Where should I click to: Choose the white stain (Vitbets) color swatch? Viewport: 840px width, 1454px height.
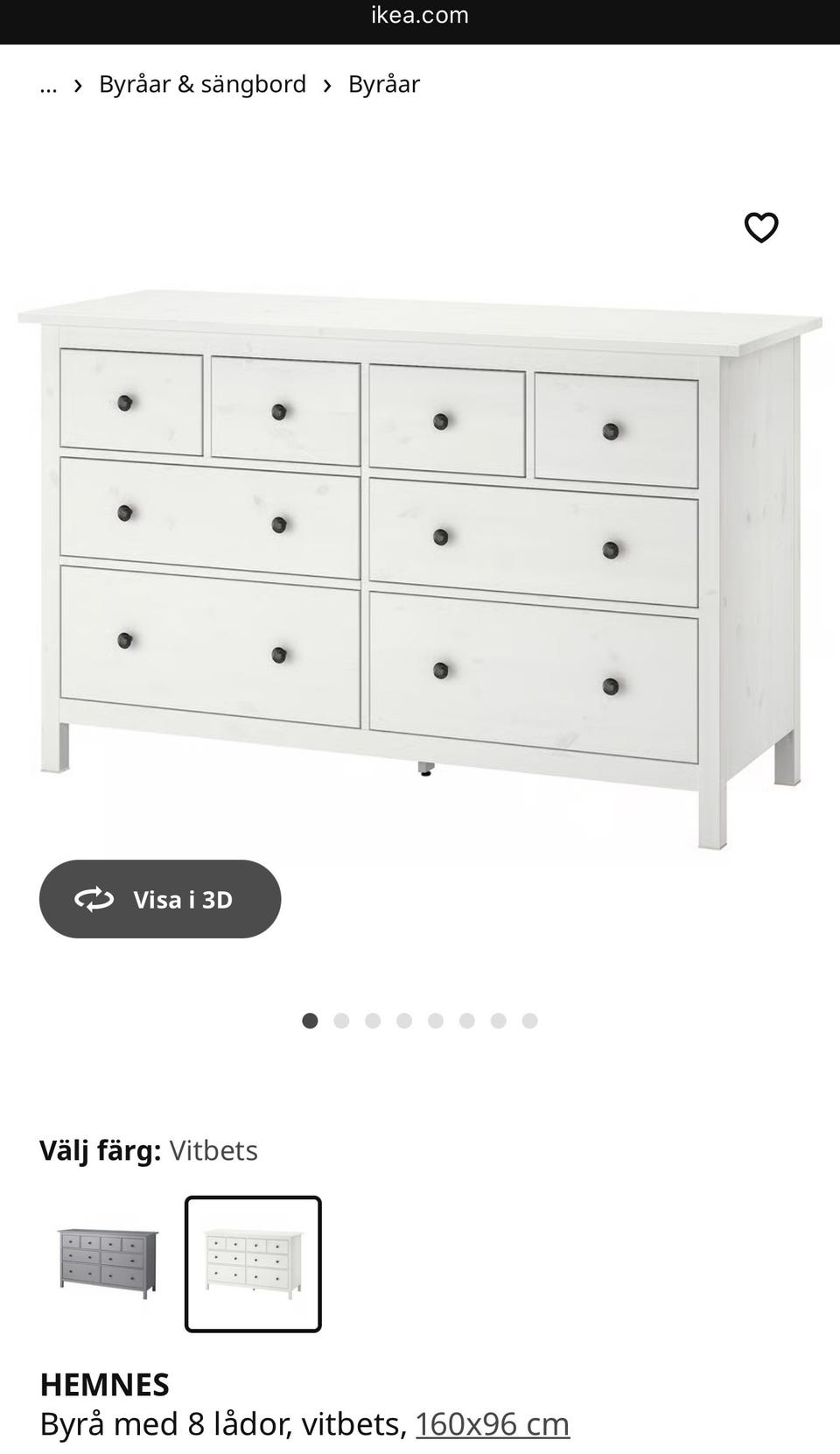(253, 1263)
